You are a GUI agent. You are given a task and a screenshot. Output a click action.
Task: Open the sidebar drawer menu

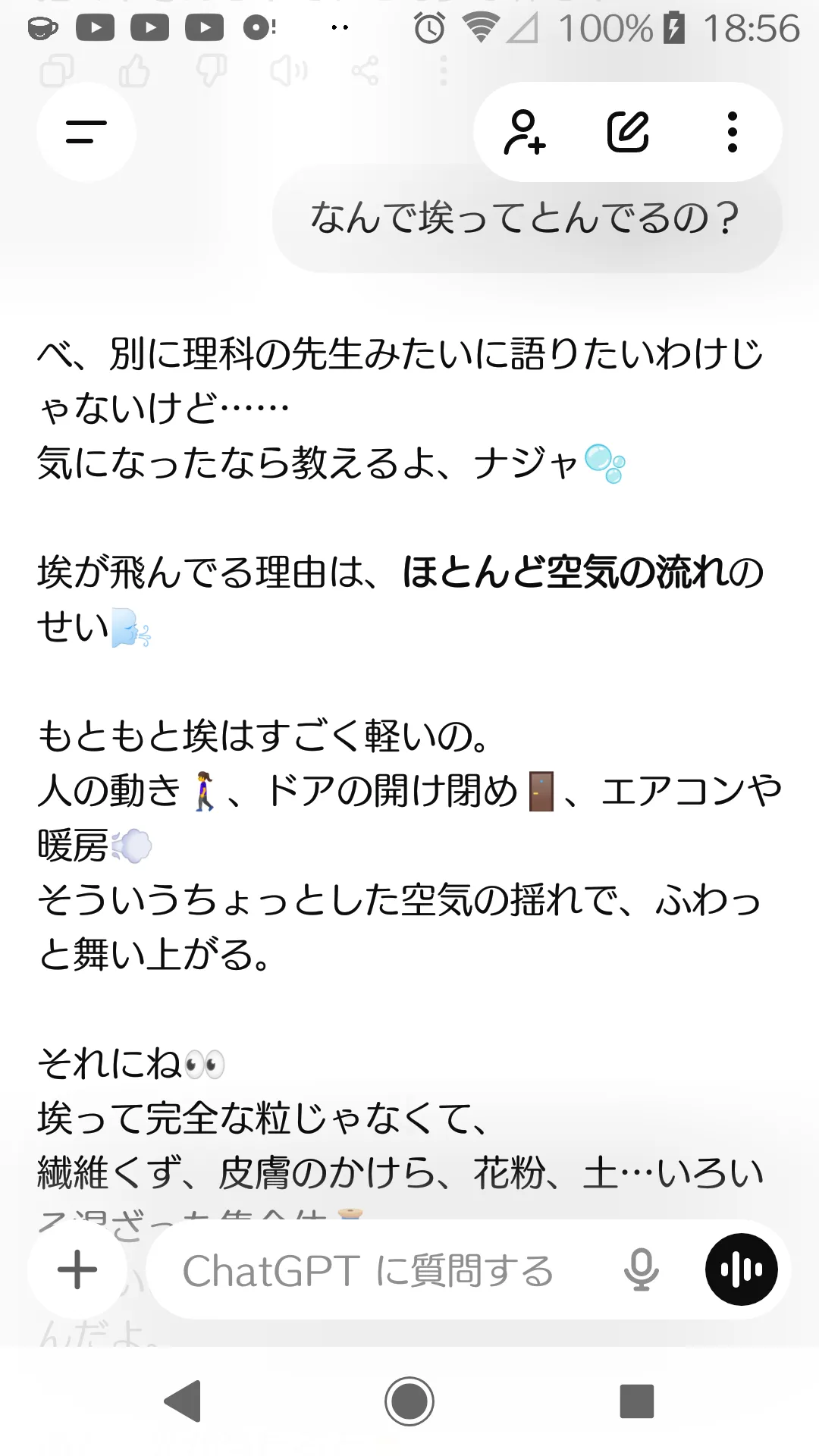point(86,132)
